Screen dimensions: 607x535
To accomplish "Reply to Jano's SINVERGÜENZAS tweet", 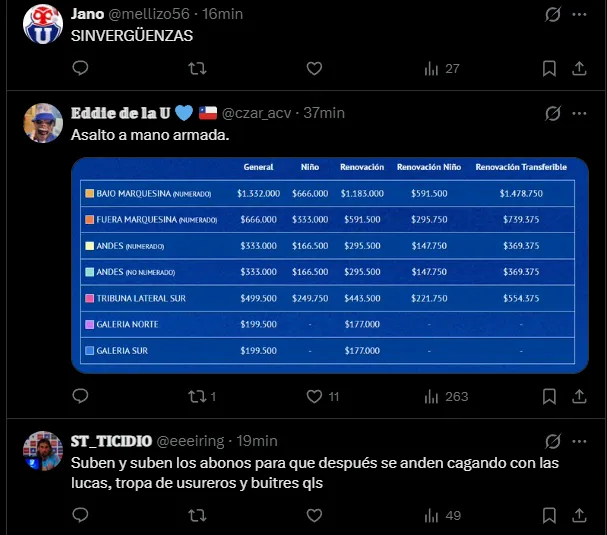I will point(81,68).
